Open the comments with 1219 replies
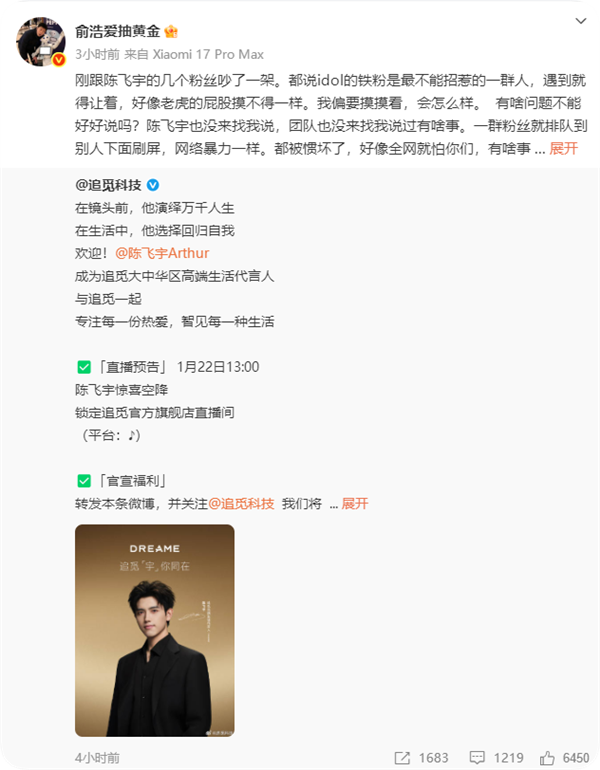Viewport: 600px width, 770px height. click(x=498, y=758)
